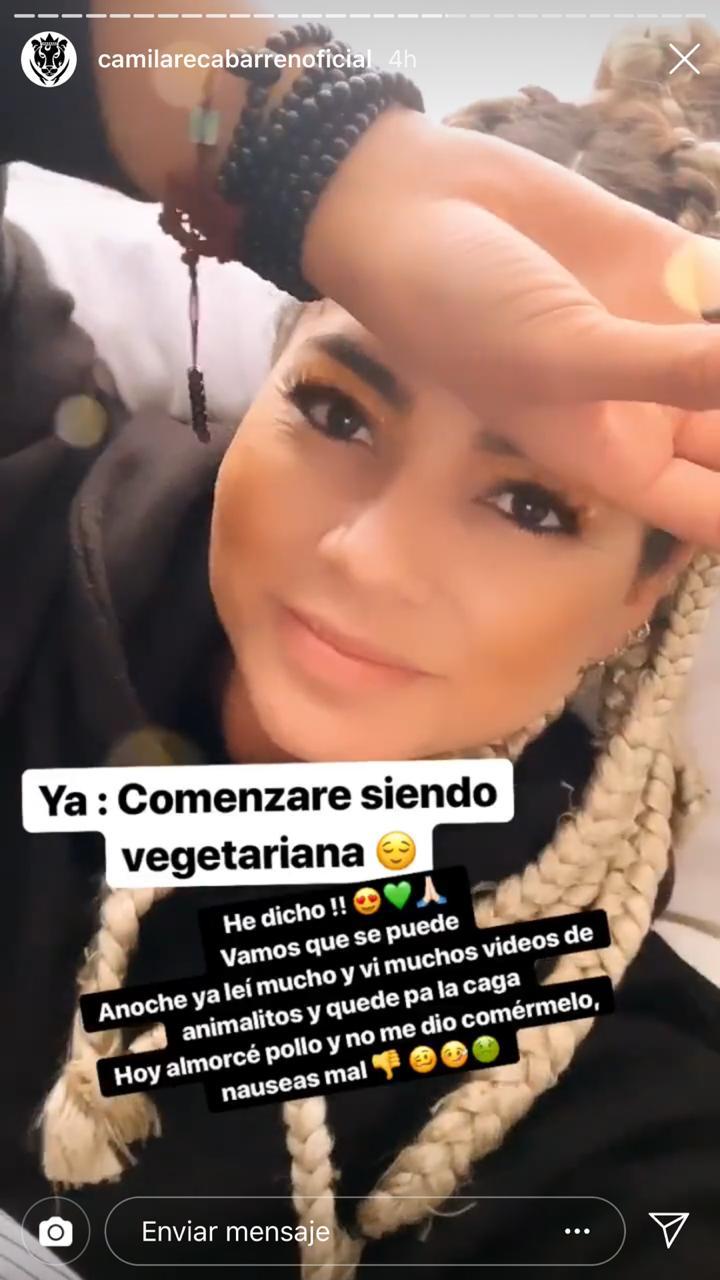Share this story via direct message
This screenshot has height=1280, width=720.
point(668,1231)
